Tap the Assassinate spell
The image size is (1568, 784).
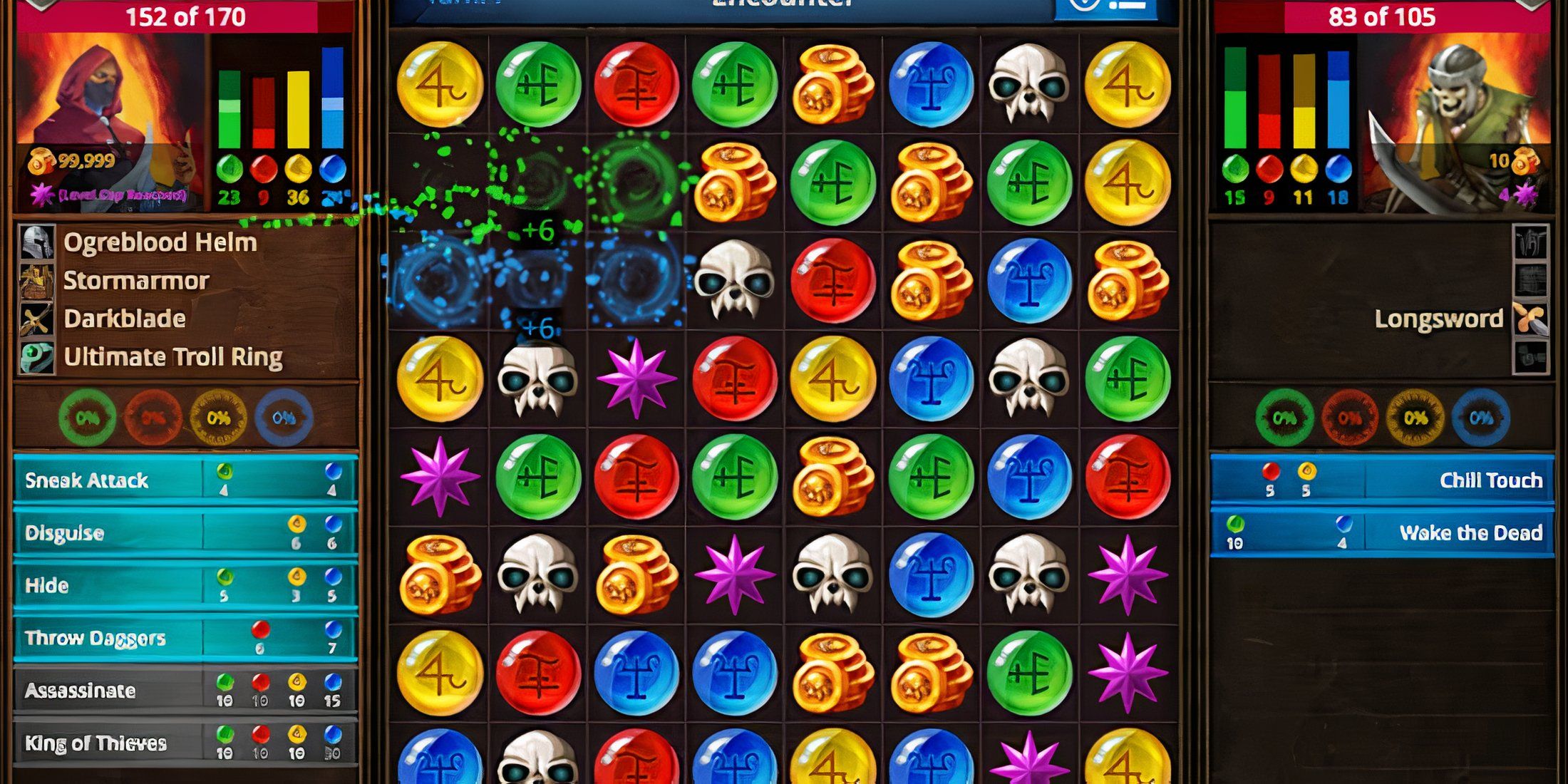pyautogui.click(x=185, y=691)
